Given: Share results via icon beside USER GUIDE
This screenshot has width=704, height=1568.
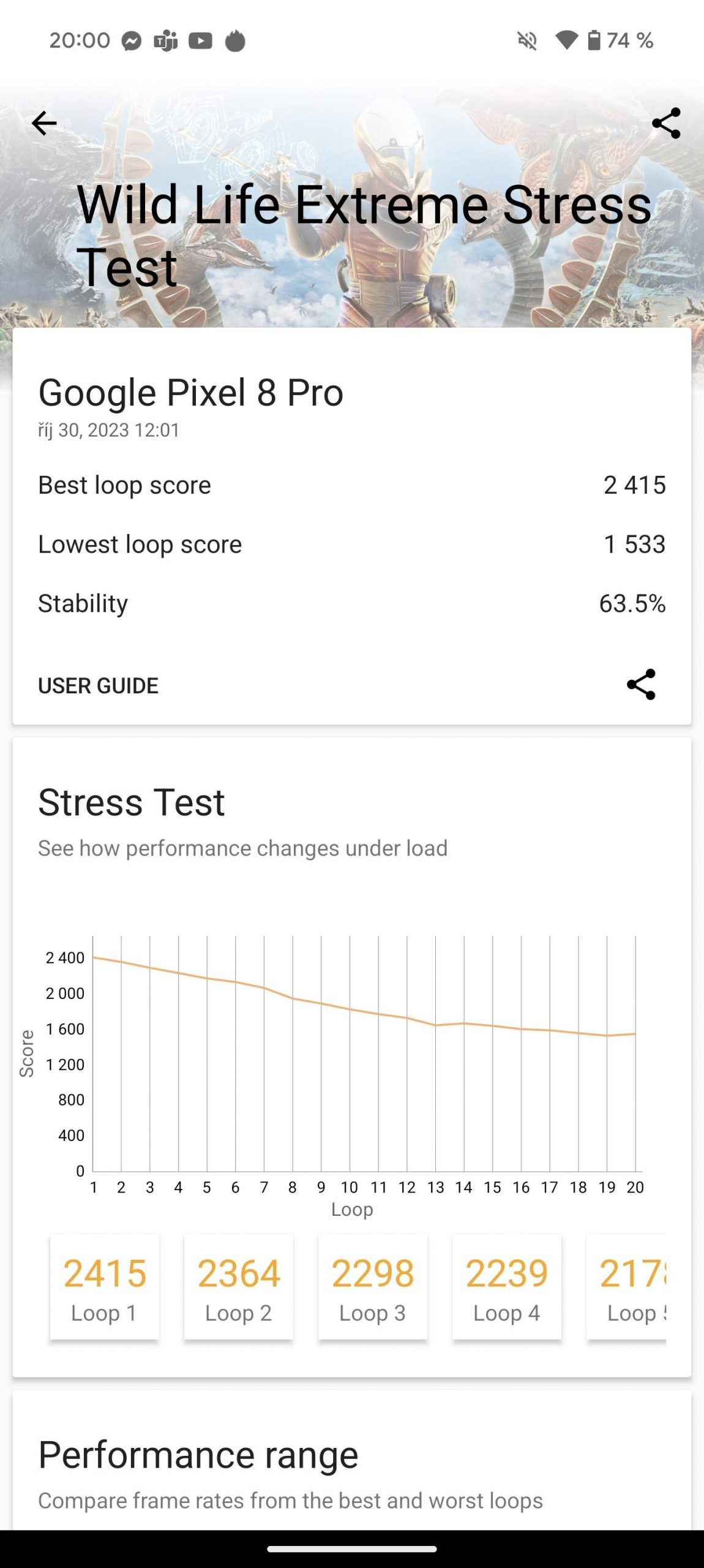Looking at the screenshot, I should [x=641, y=684].
